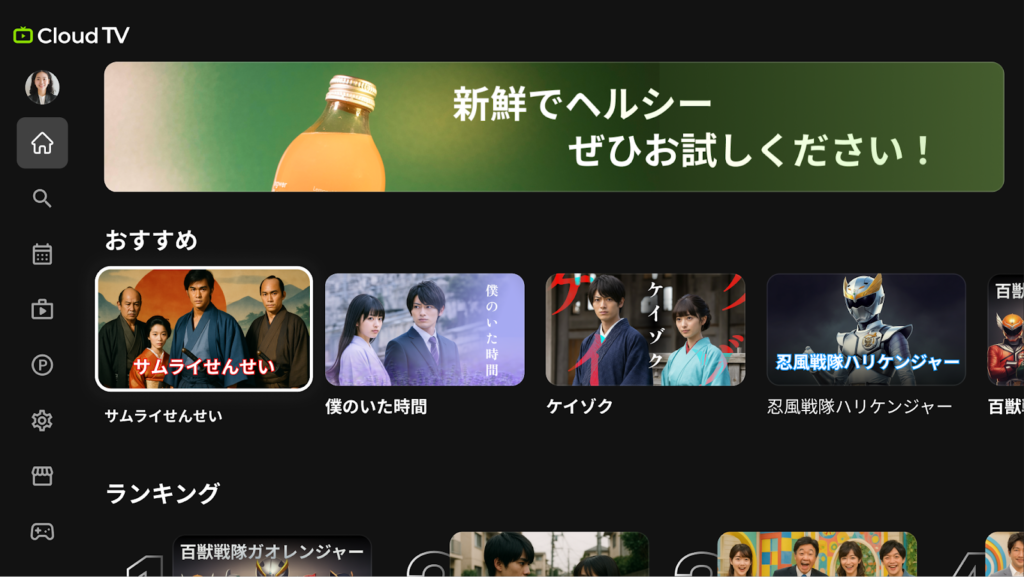Screen dimensions: 1024x577
Task: Open the games controller icon
Action: (42, 531)
